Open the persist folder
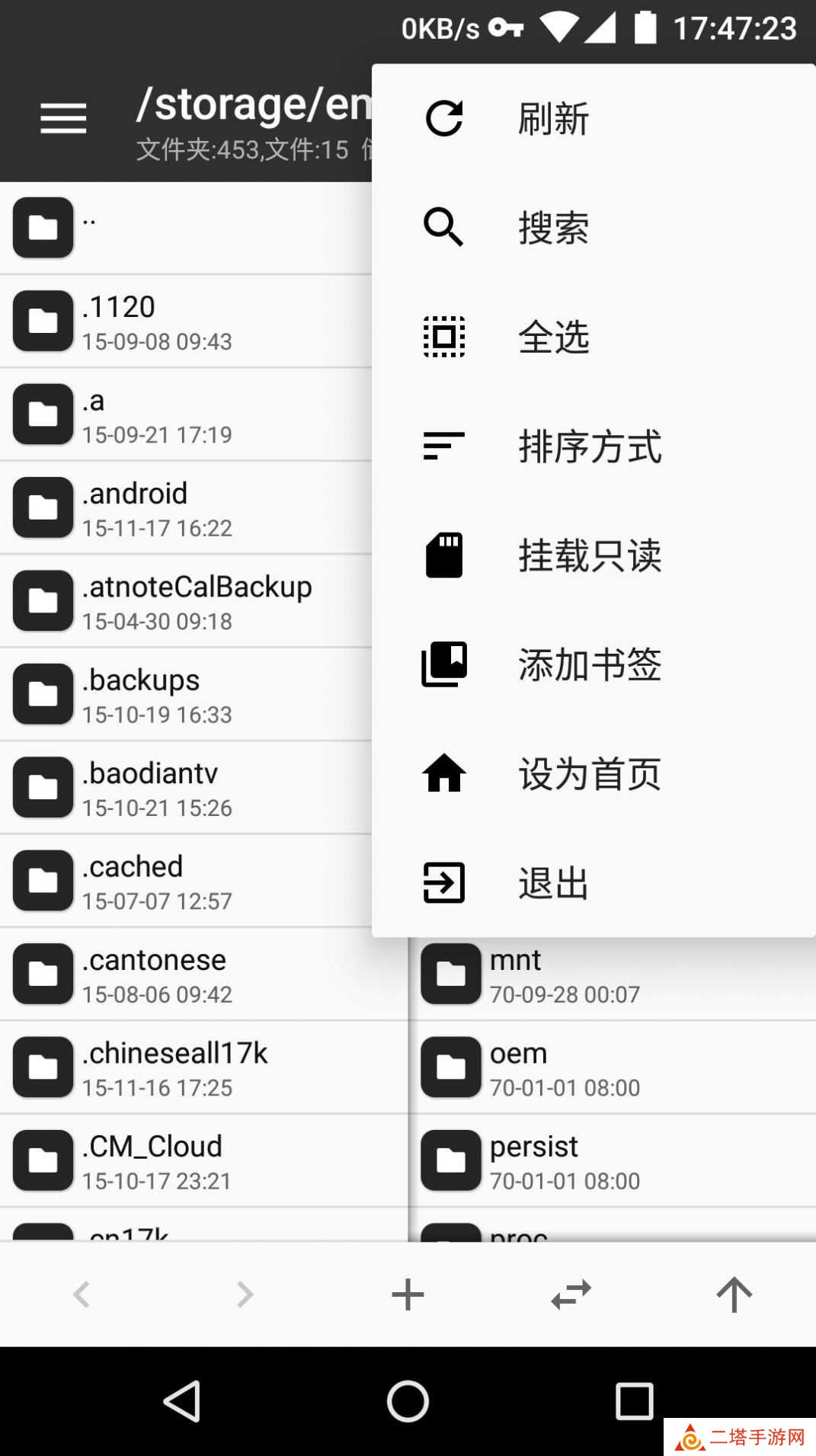This screenshot has height=1456, width=816. click(x=613, y=1161)
